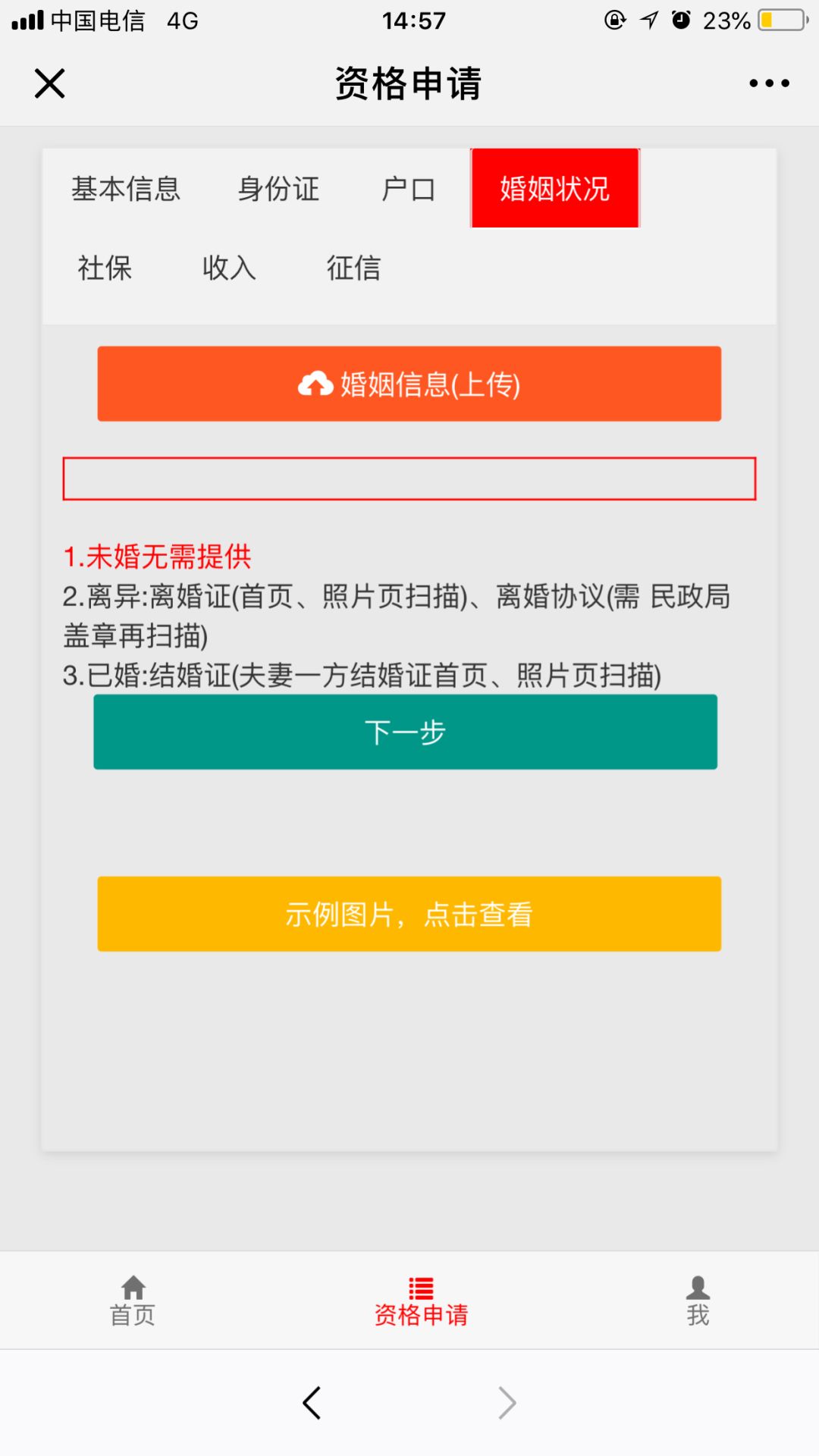Switch to the 社保 tab

point(105,268)
